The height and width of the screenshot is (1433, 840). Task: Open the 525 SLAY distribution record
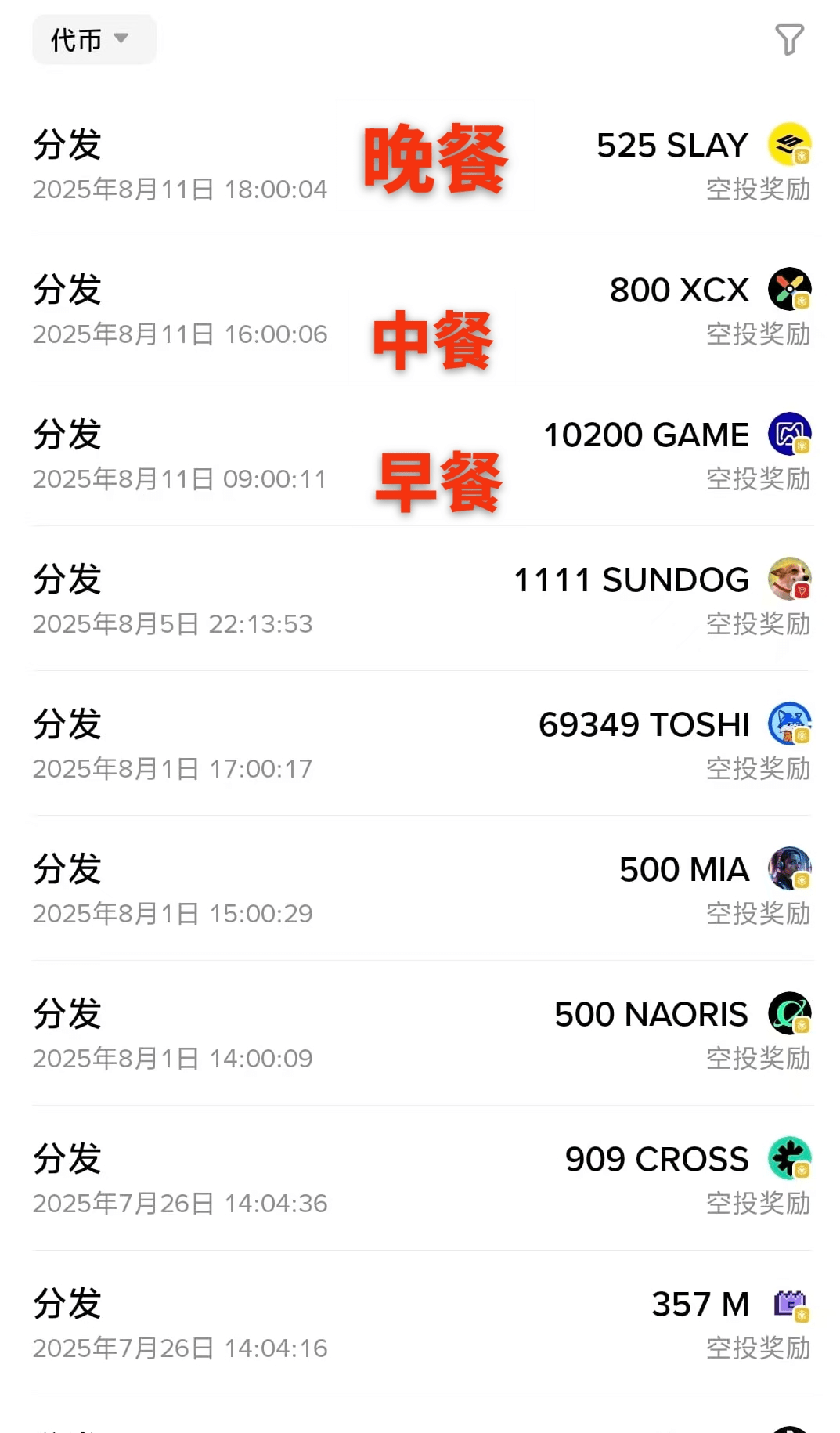click(423, 165)
